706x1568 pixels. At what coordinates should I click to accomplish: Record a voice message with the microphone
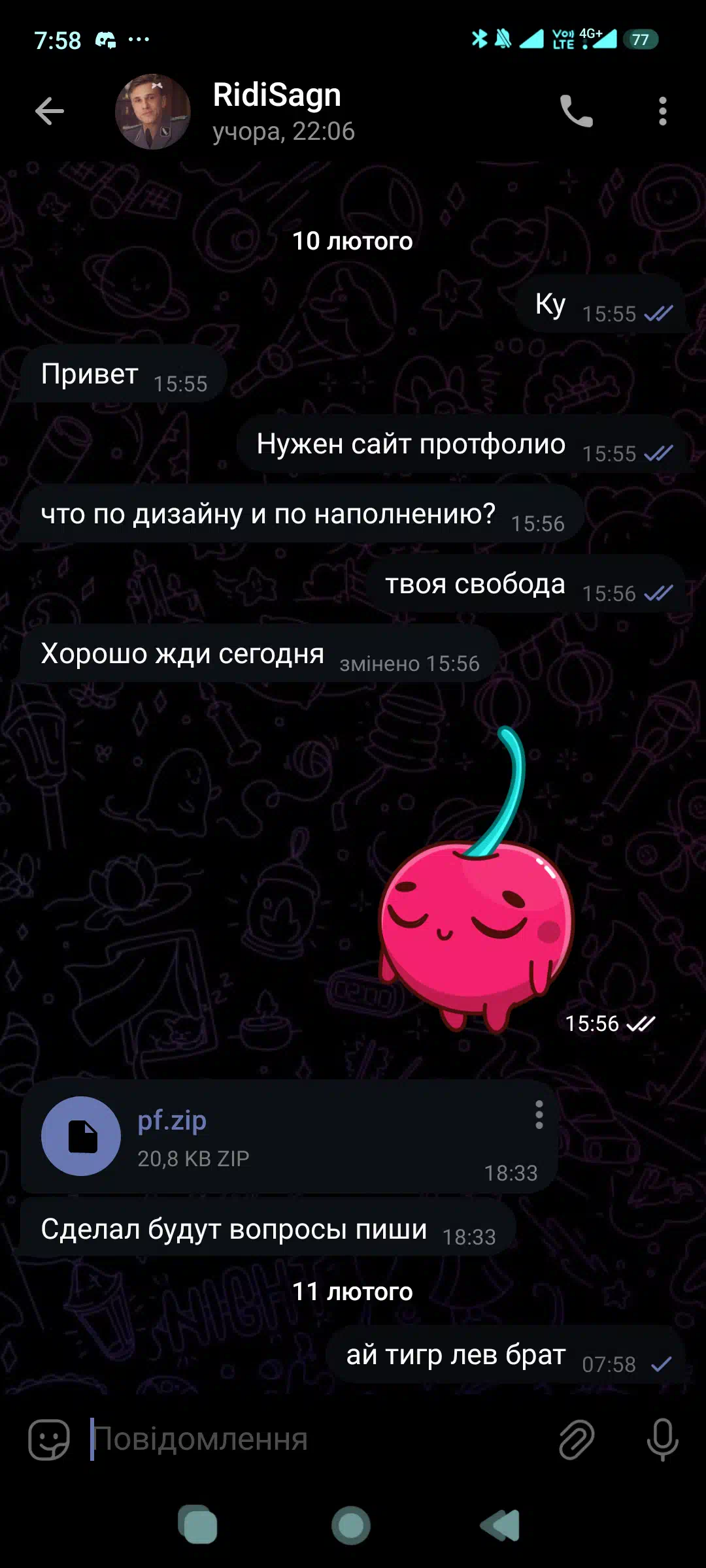662,1439
